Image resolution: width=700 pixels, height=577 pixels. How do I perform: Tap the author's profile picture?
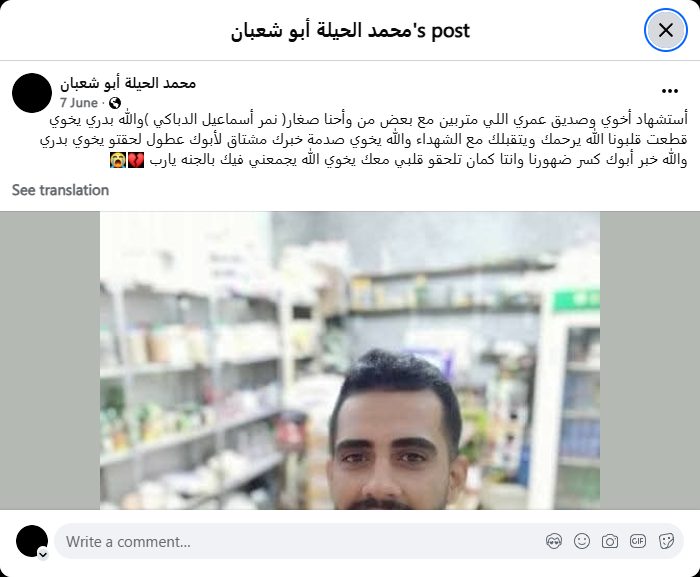coord(32,92)
